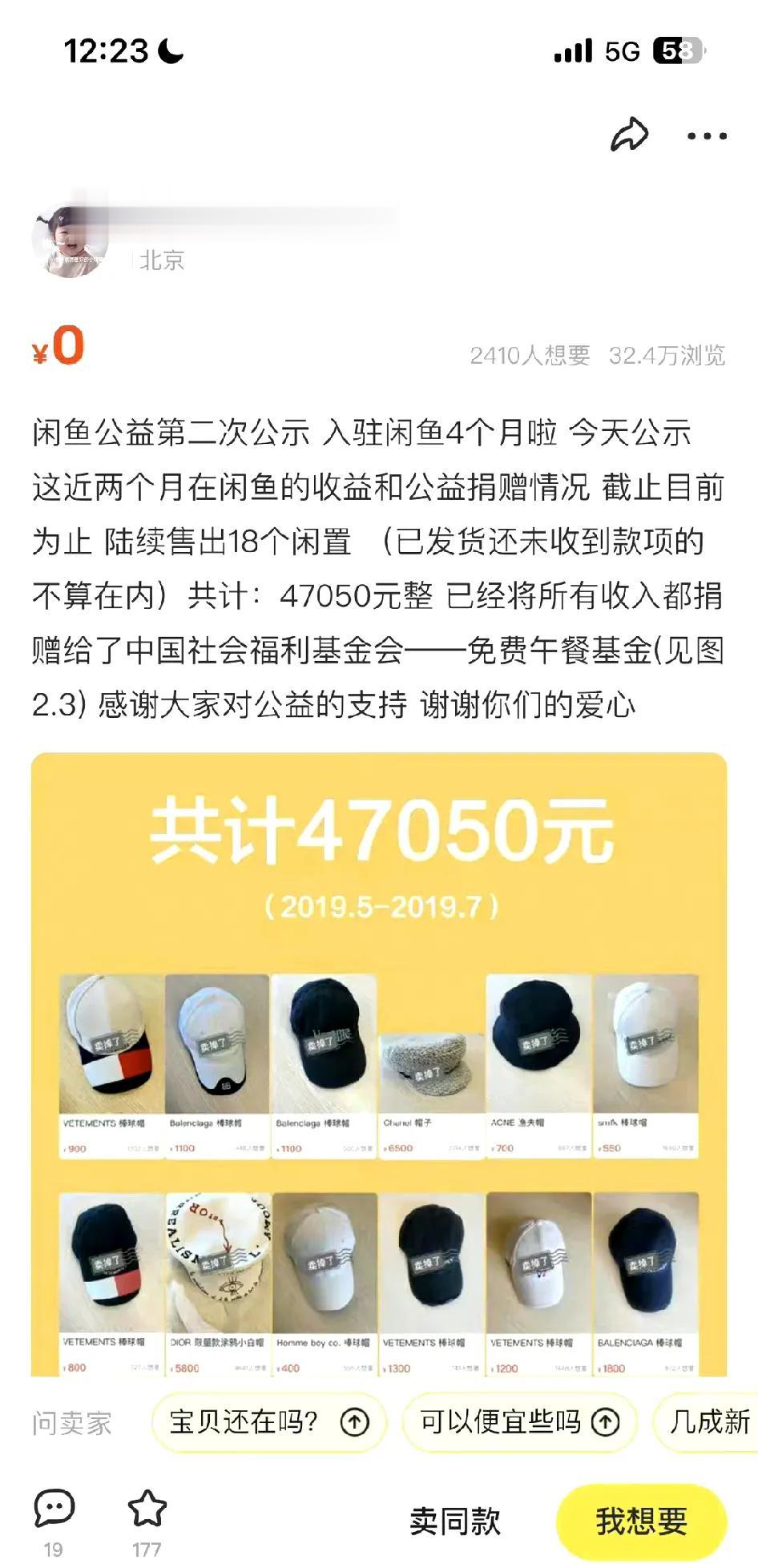This screenshot has width=758, height=1568.
Task: Open the three-dot overflow menu
Action: pyautogui.click(x=708, y=136)
